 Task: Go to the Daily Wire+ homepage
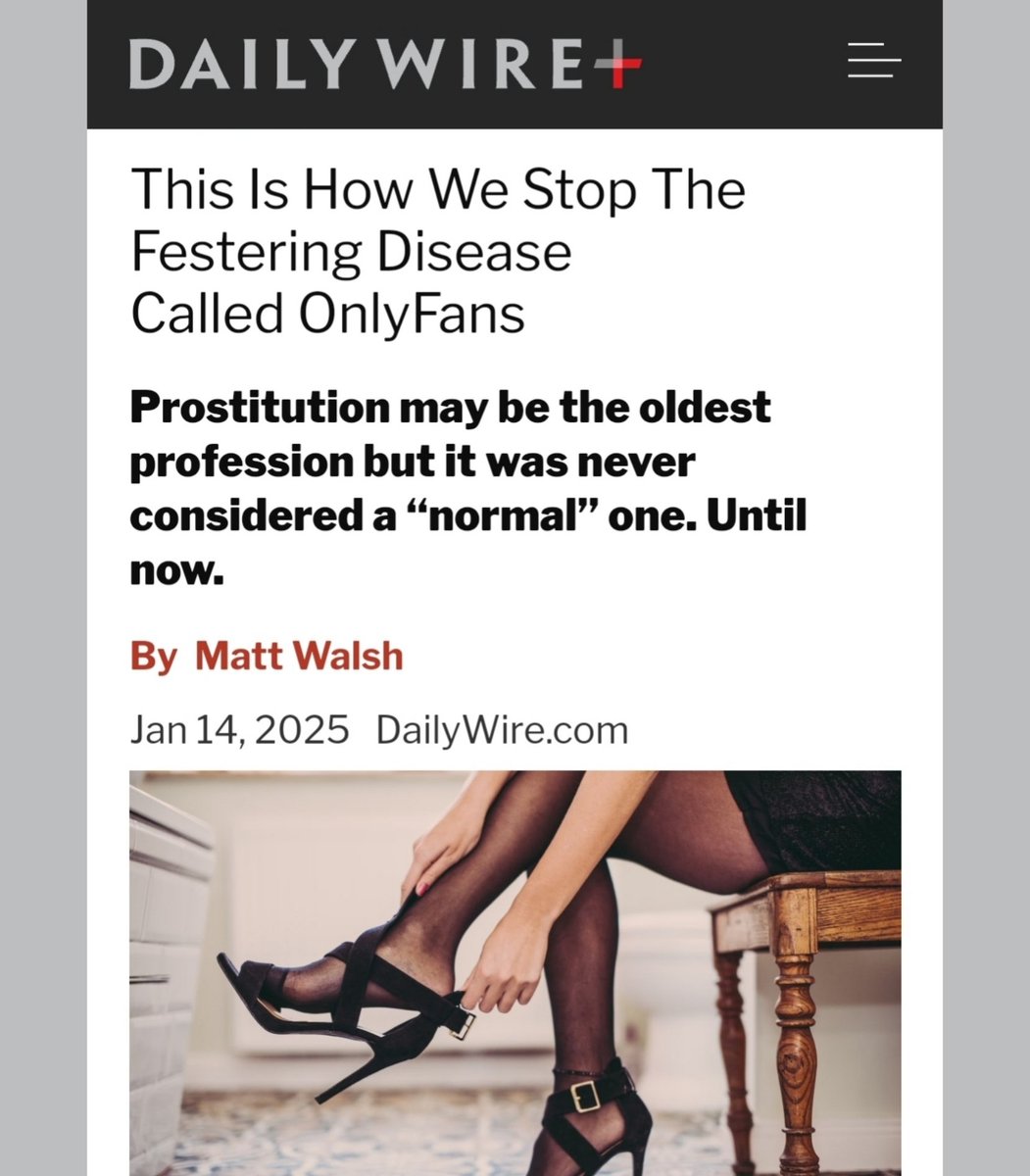[x=385, y=65]
